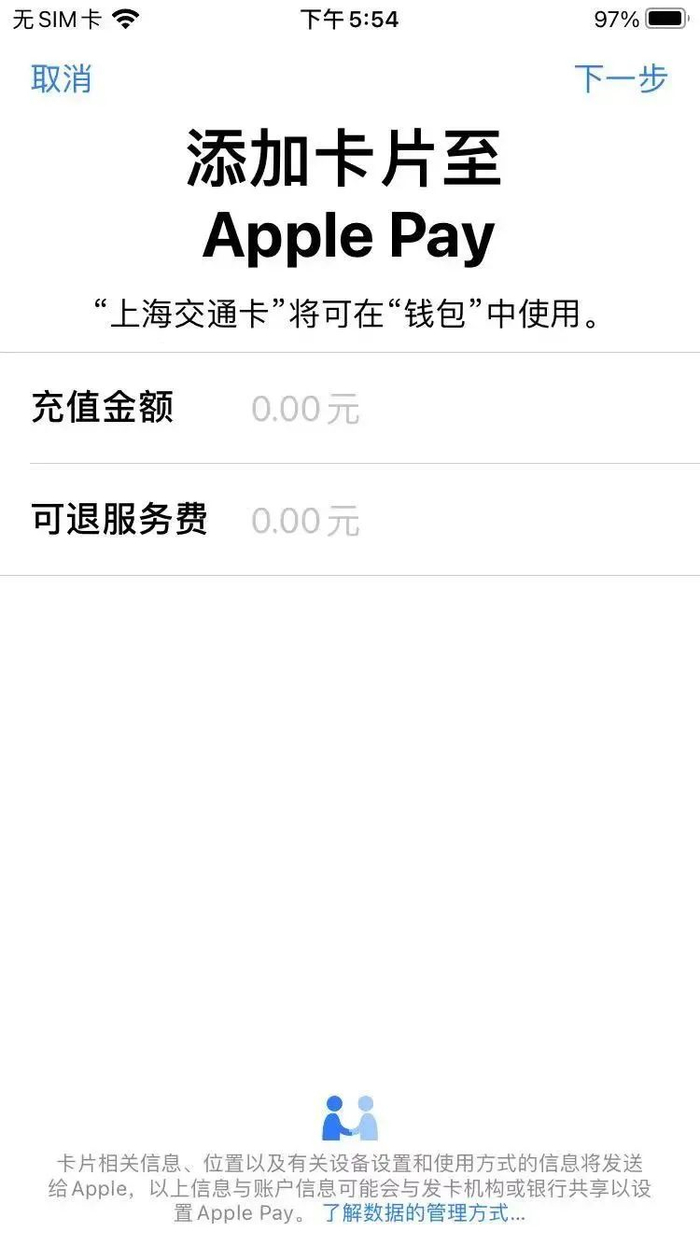The width and height of the screenshot is (700, 1245).
Task: Tap 取消 to cancel adding card
Action: coord(61,78)
